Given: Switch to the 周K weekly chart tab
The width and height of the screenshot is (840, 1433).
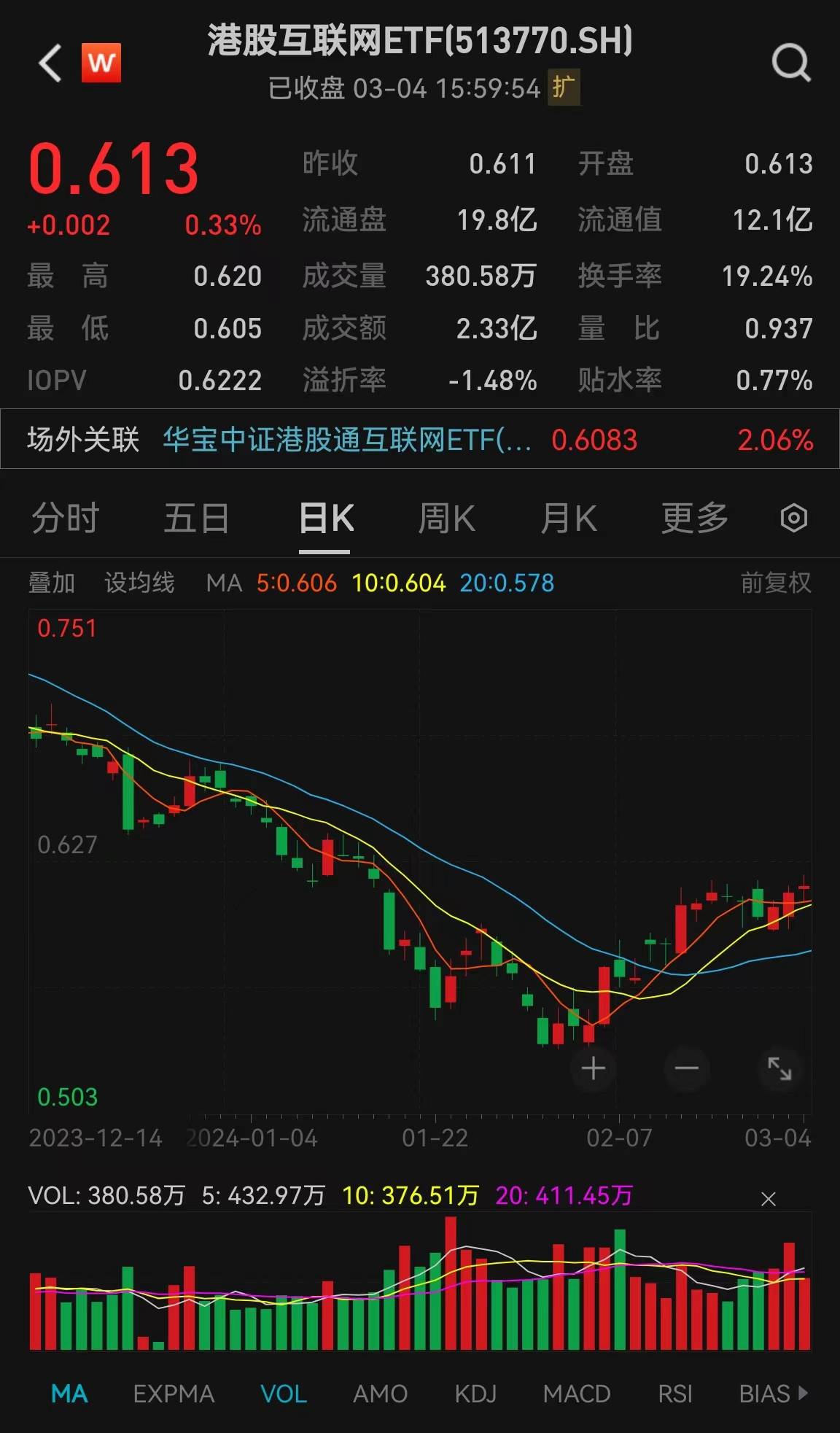Looking at the screenshot, I should [x=447, y=518].
